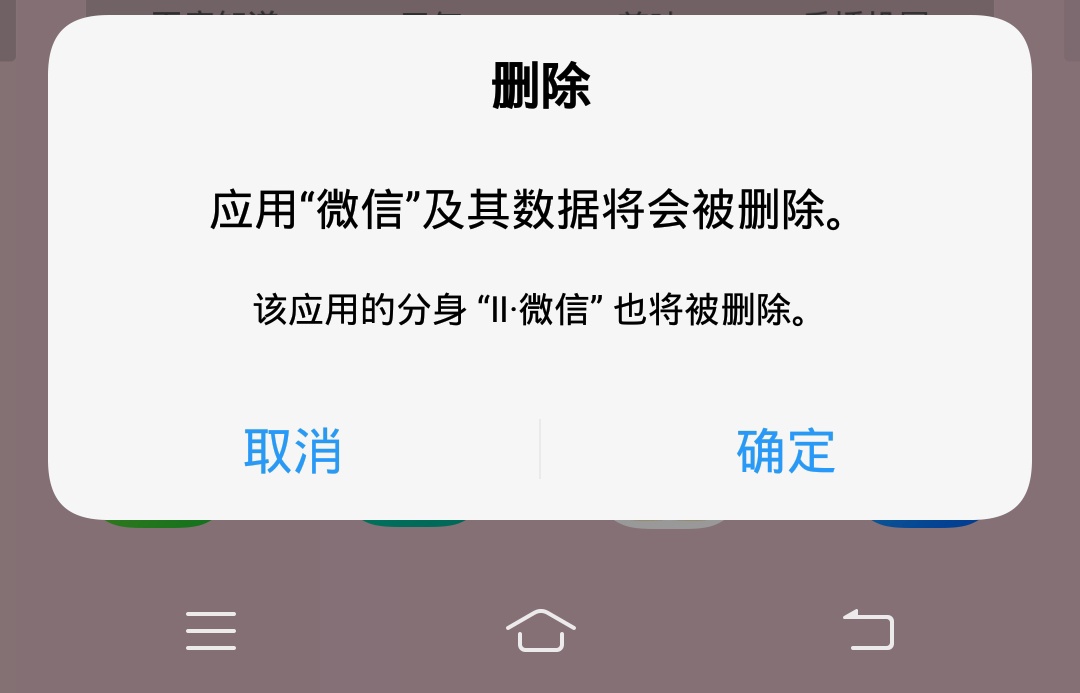Tap 取消 to cancel deleting 微信
The image size is (1080, 693).
pyautogui.click(x=293, y=450)
